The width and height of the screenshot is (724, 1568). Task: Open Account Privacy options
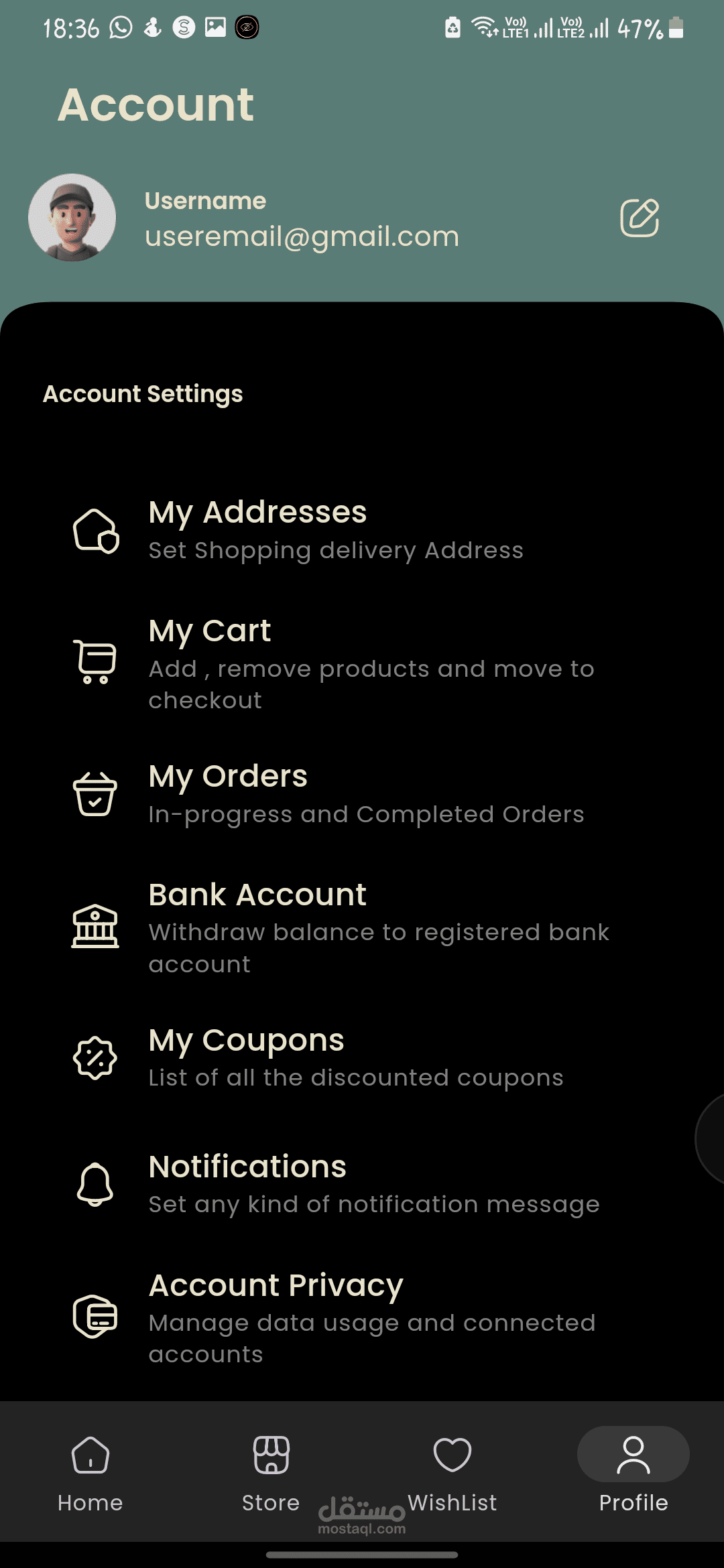[x=335, y=1317]
